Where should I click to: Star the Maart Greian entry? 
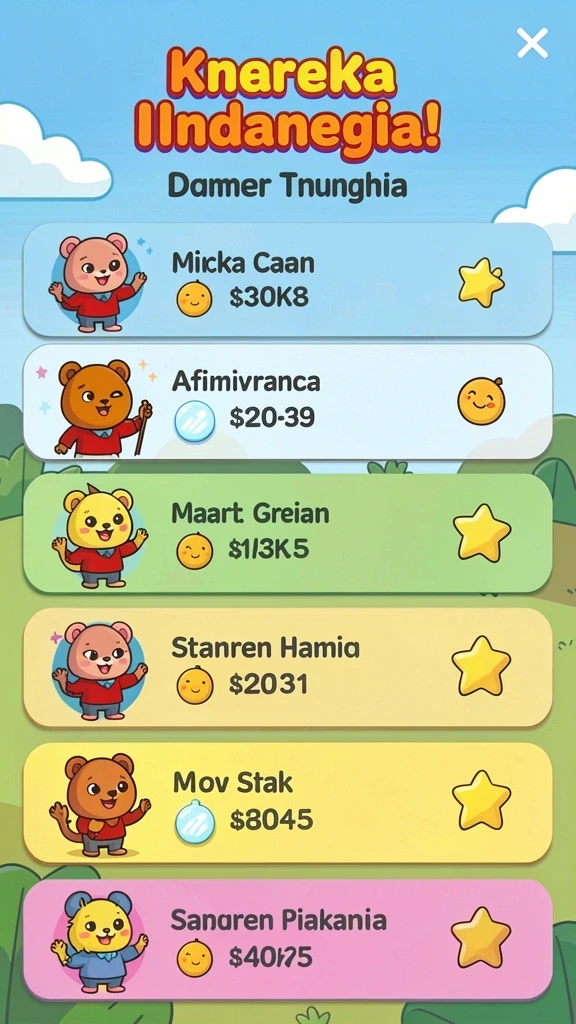[x=482, y=532]
